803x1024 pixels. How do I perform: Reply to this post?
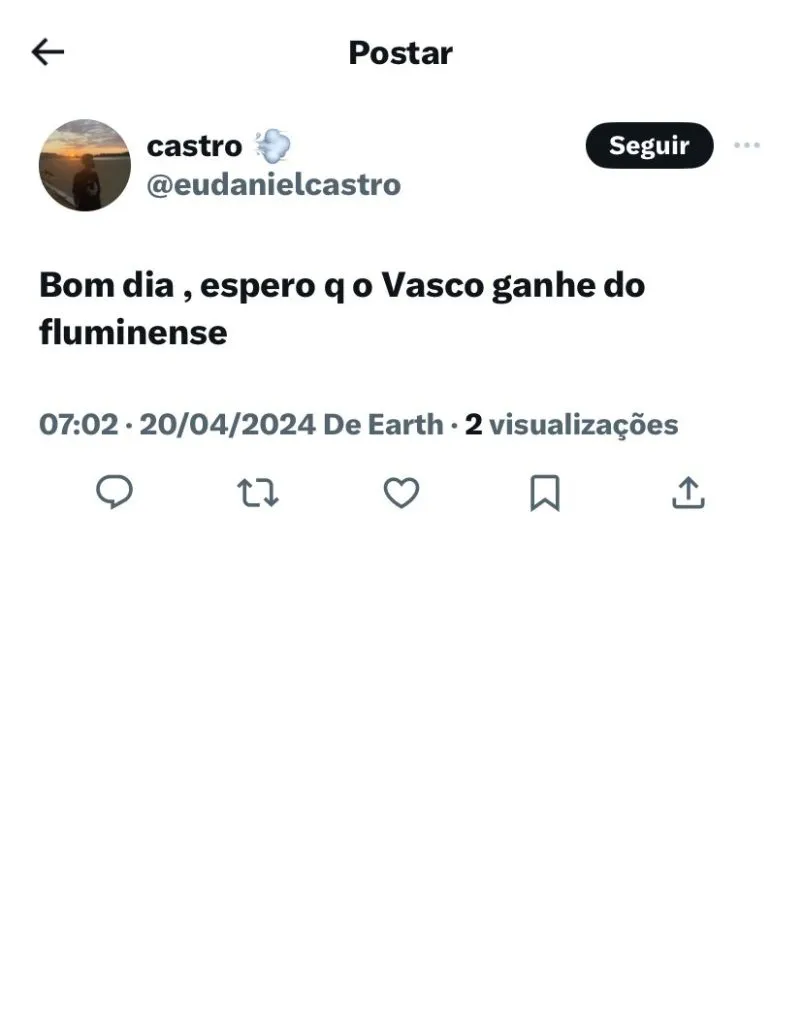click(x=114, y=492)
